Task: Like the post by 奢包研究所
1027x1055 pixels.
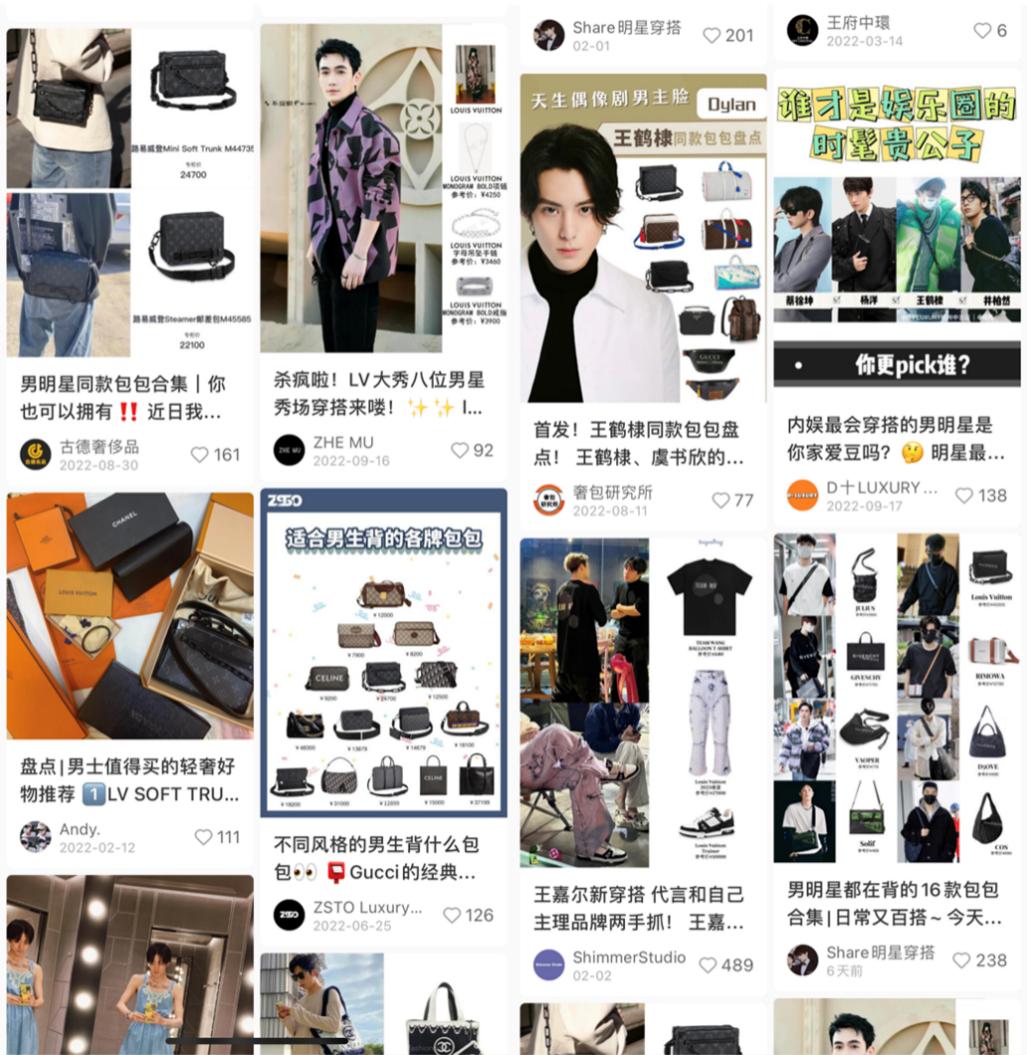Action: [720, 500]
